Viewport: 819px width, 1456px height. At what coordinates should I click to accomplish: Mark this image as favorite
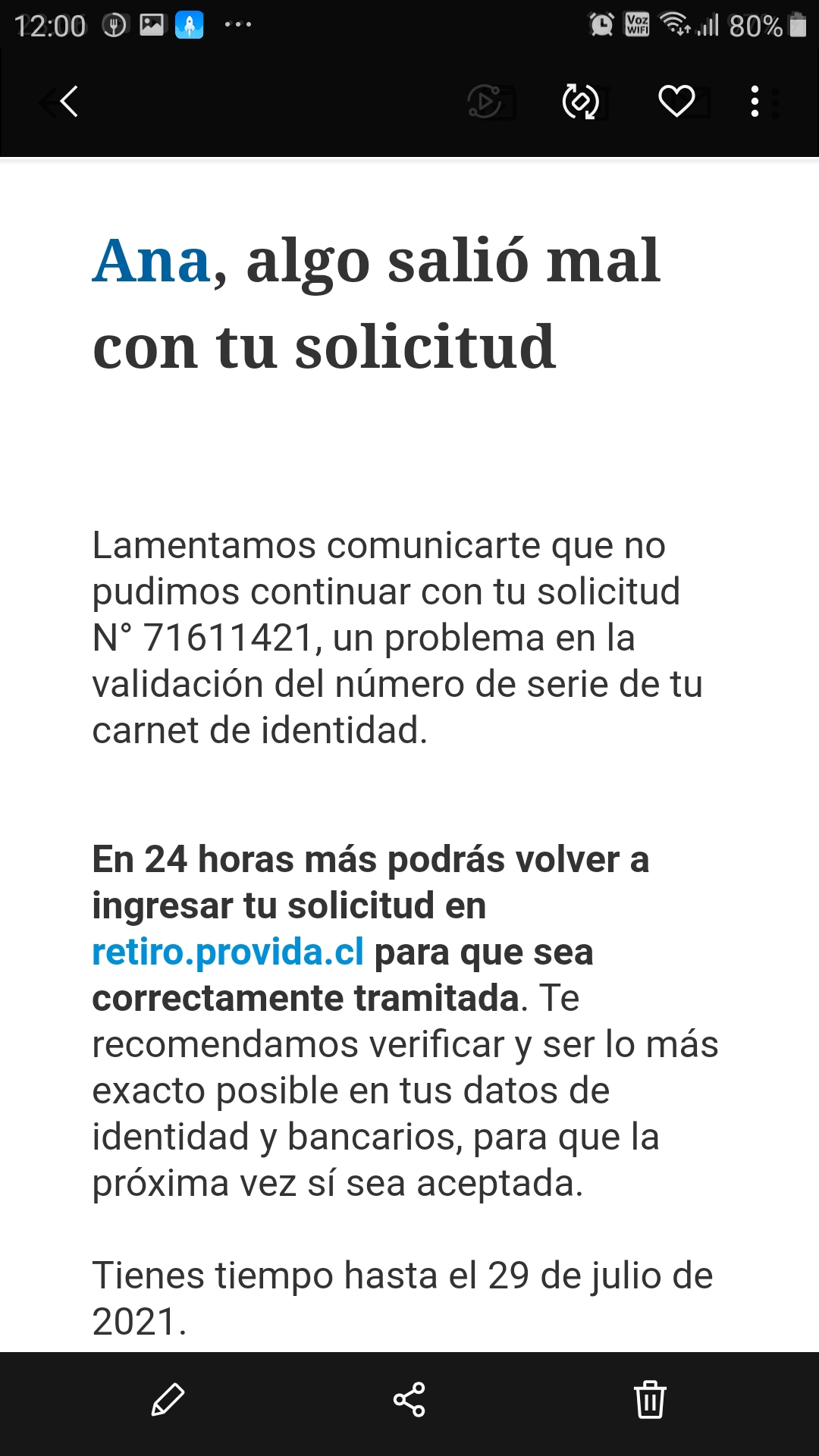pyautogui.click(x=676, y=102)
